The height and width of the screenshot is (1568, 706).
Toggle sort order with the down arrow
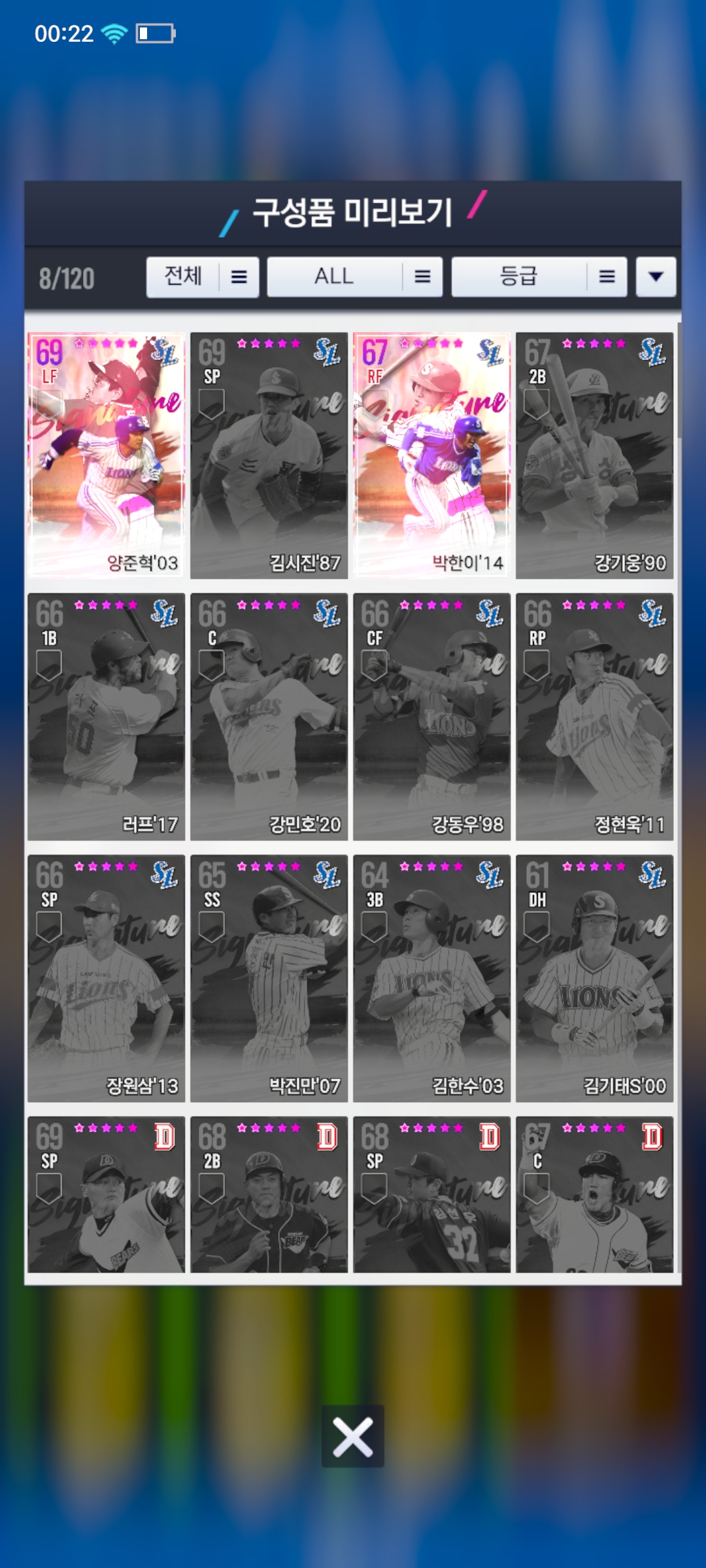[656, 277]
